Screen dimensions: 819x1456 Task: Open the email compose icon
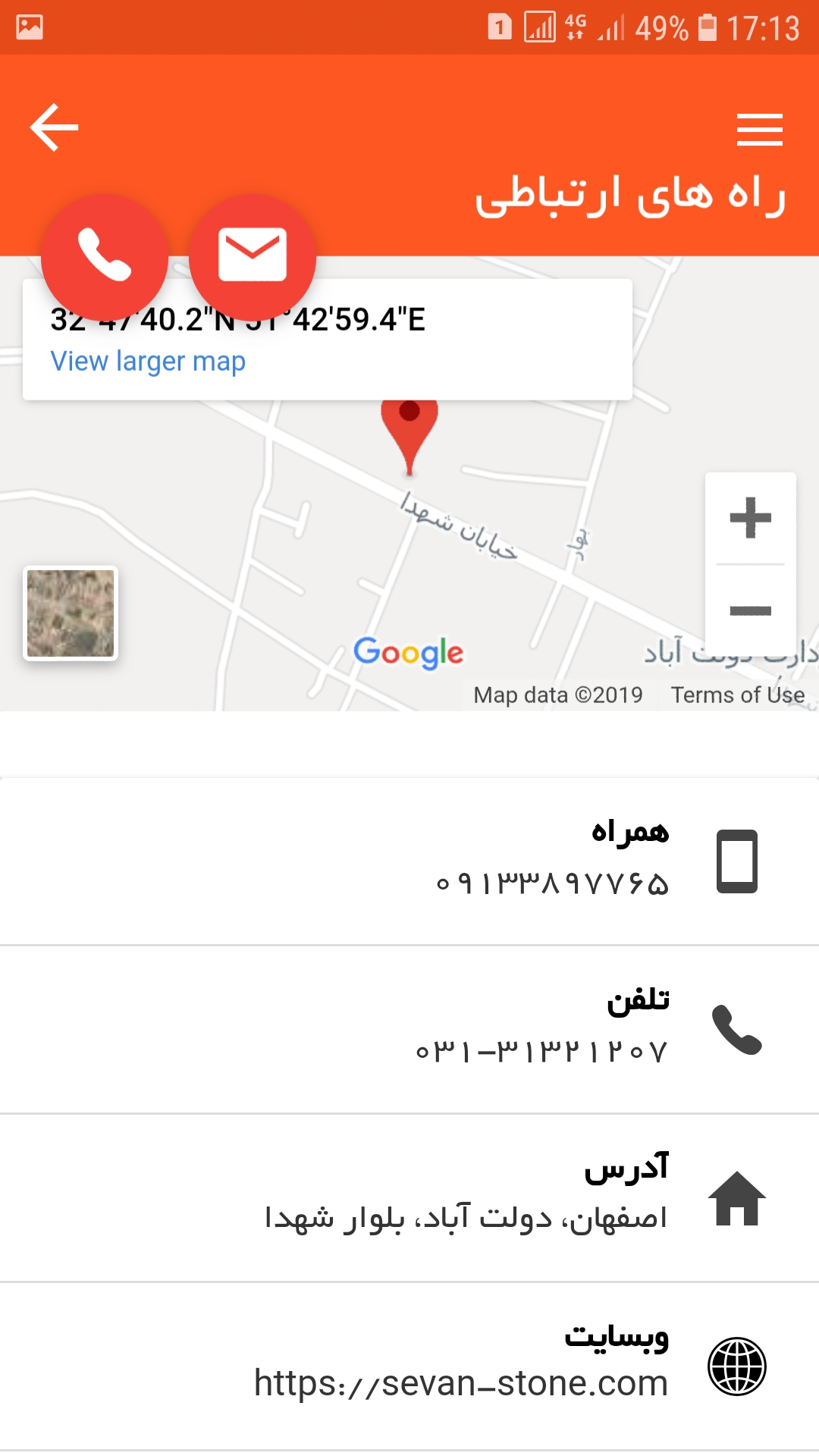coord(253,253)
